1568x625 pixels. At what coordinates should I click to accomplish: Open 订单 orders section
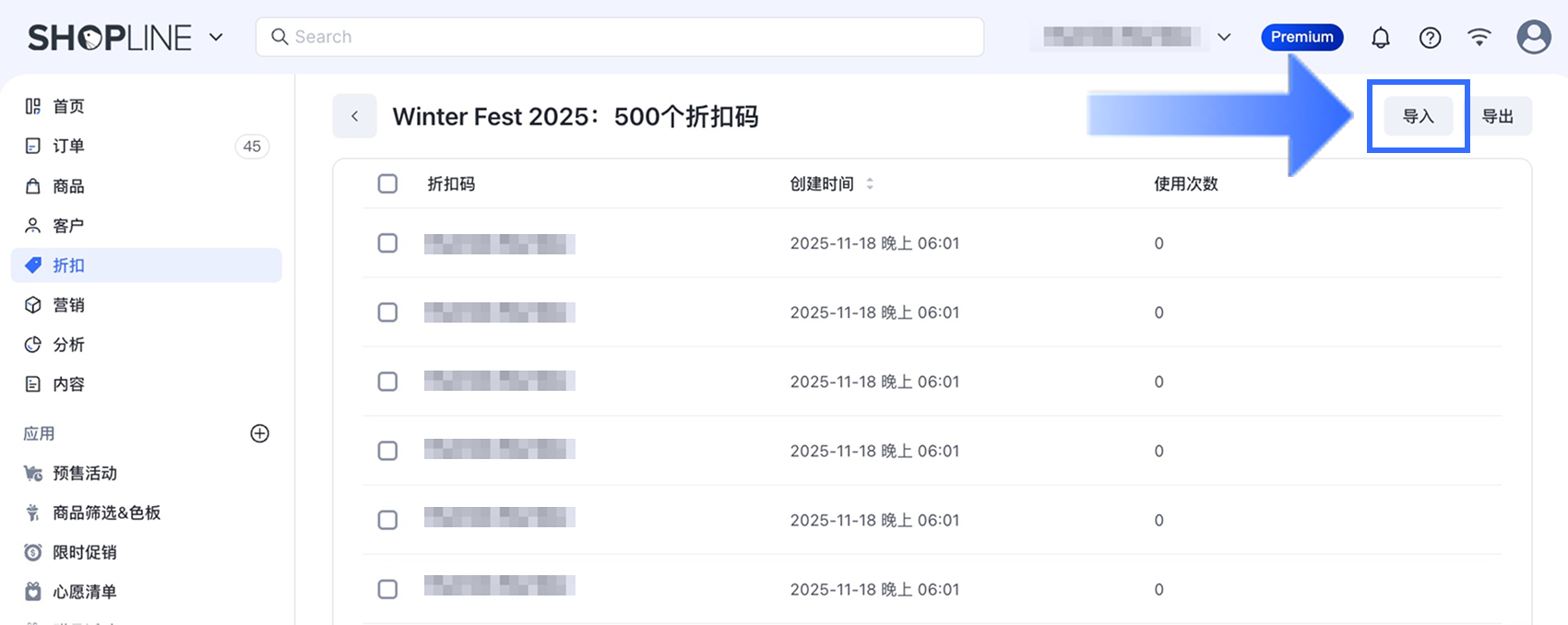tap(68, 146)
